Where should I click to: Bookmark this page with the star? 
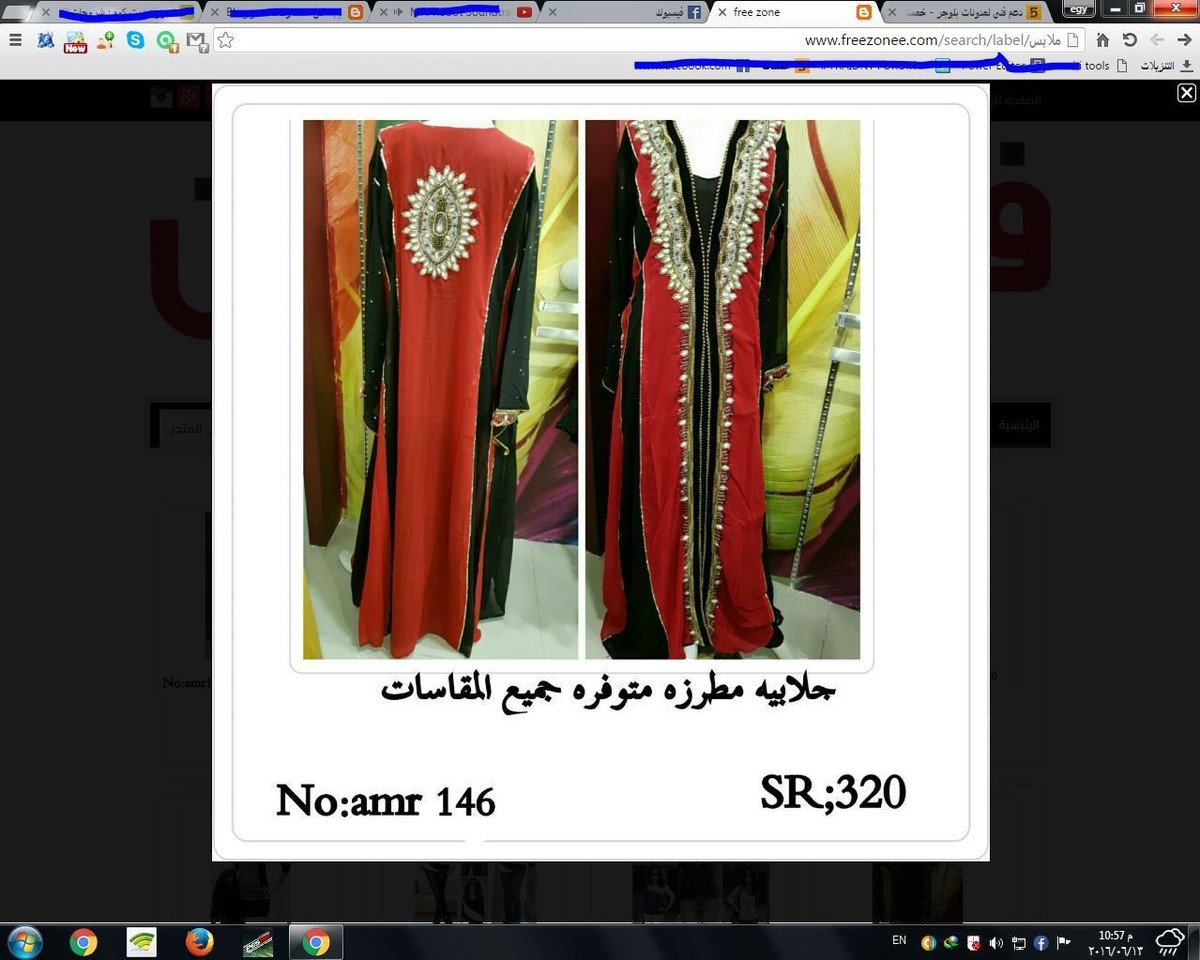226,40
